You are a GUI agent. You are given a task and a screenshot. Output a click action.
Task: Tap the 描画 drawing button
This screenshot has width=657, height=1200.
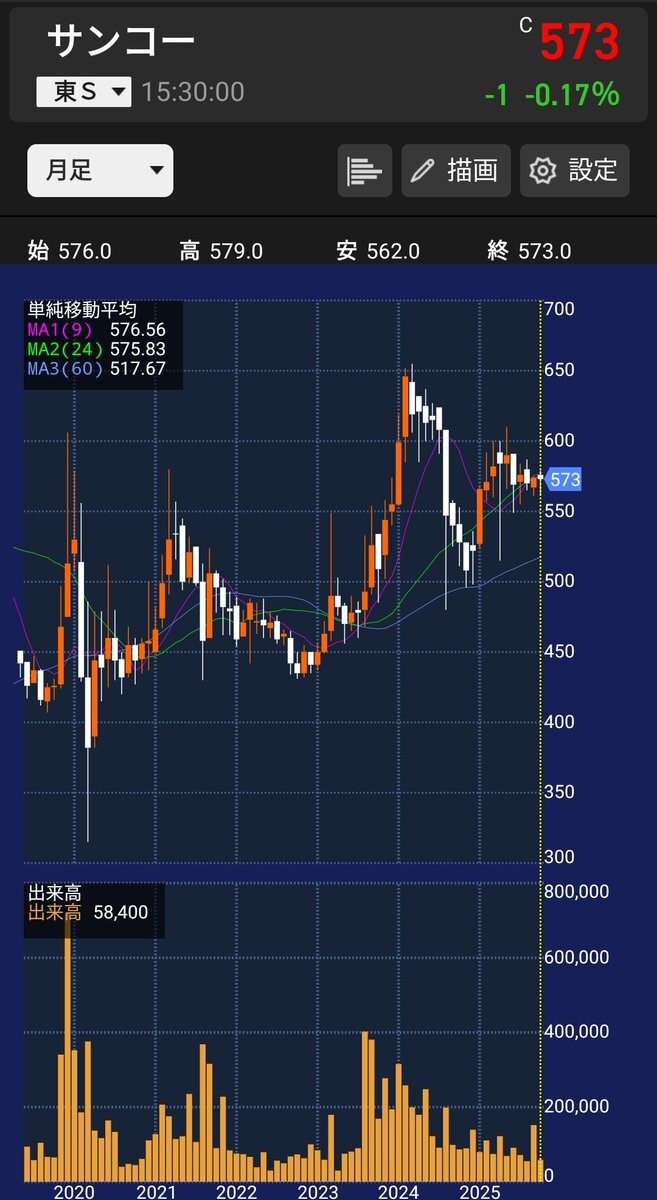tap(456, 171)
